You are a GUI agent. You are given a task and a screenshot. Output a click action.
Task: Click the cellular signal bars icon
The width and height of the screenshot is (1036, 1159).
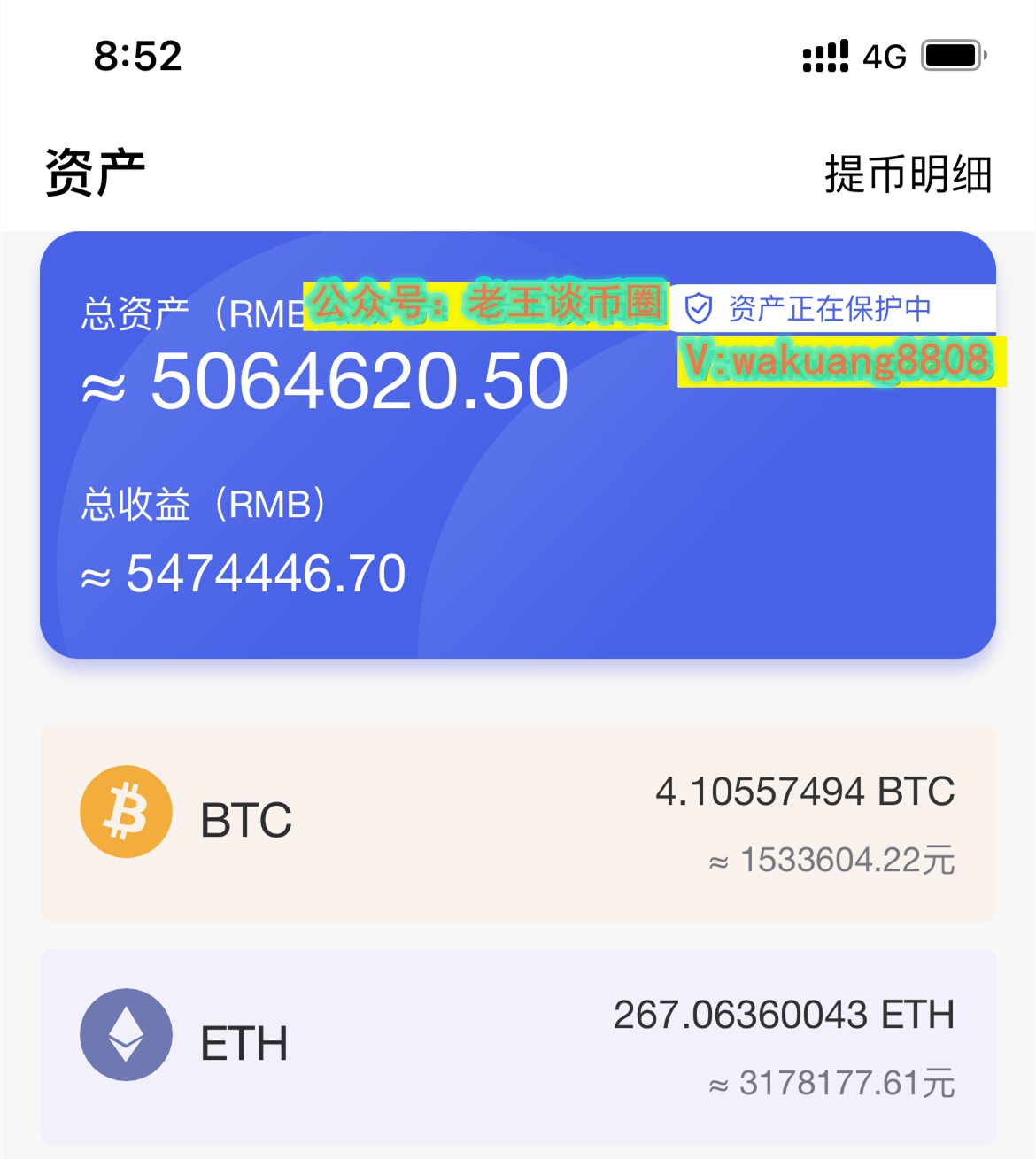[x=827, y=56]
